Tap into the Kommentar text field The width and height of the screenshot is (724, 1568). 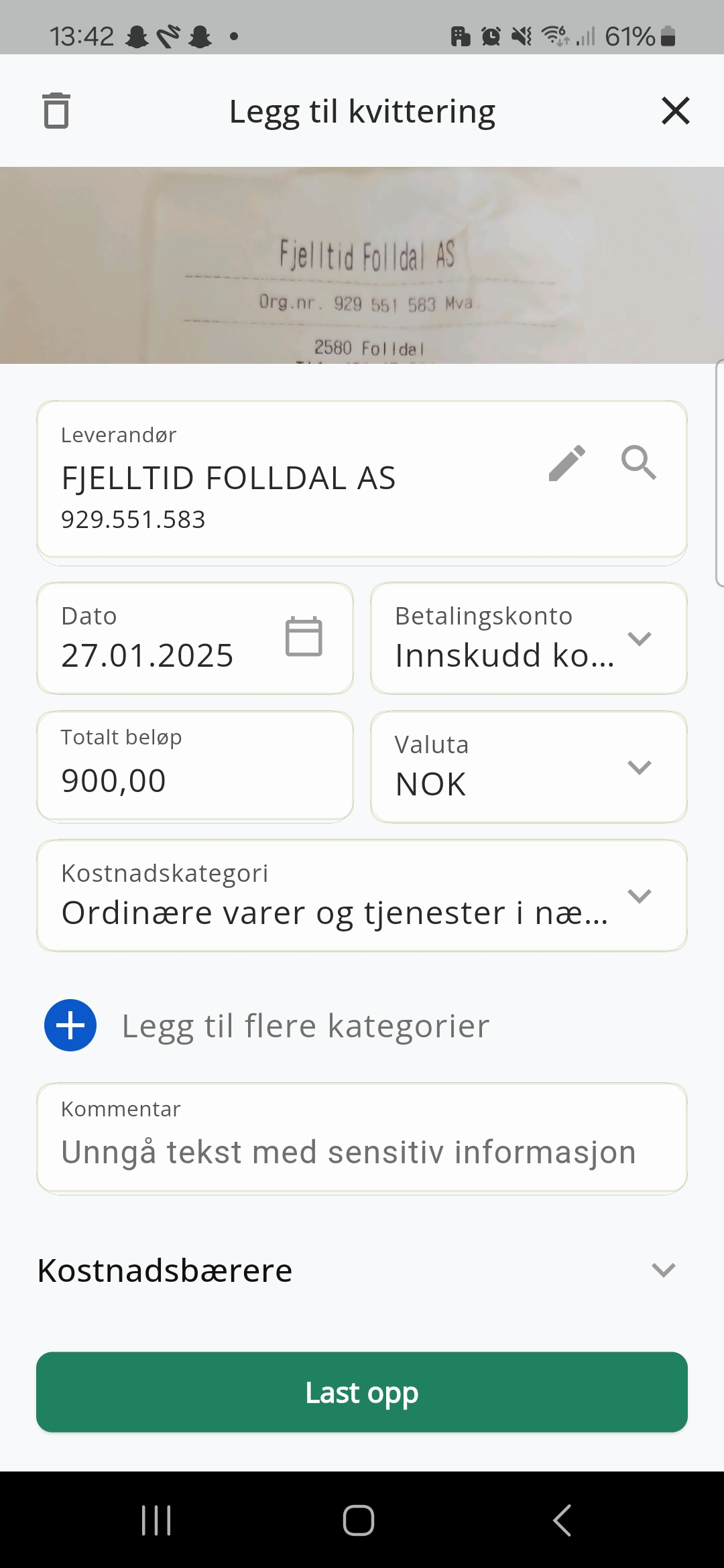[362, 1138]
